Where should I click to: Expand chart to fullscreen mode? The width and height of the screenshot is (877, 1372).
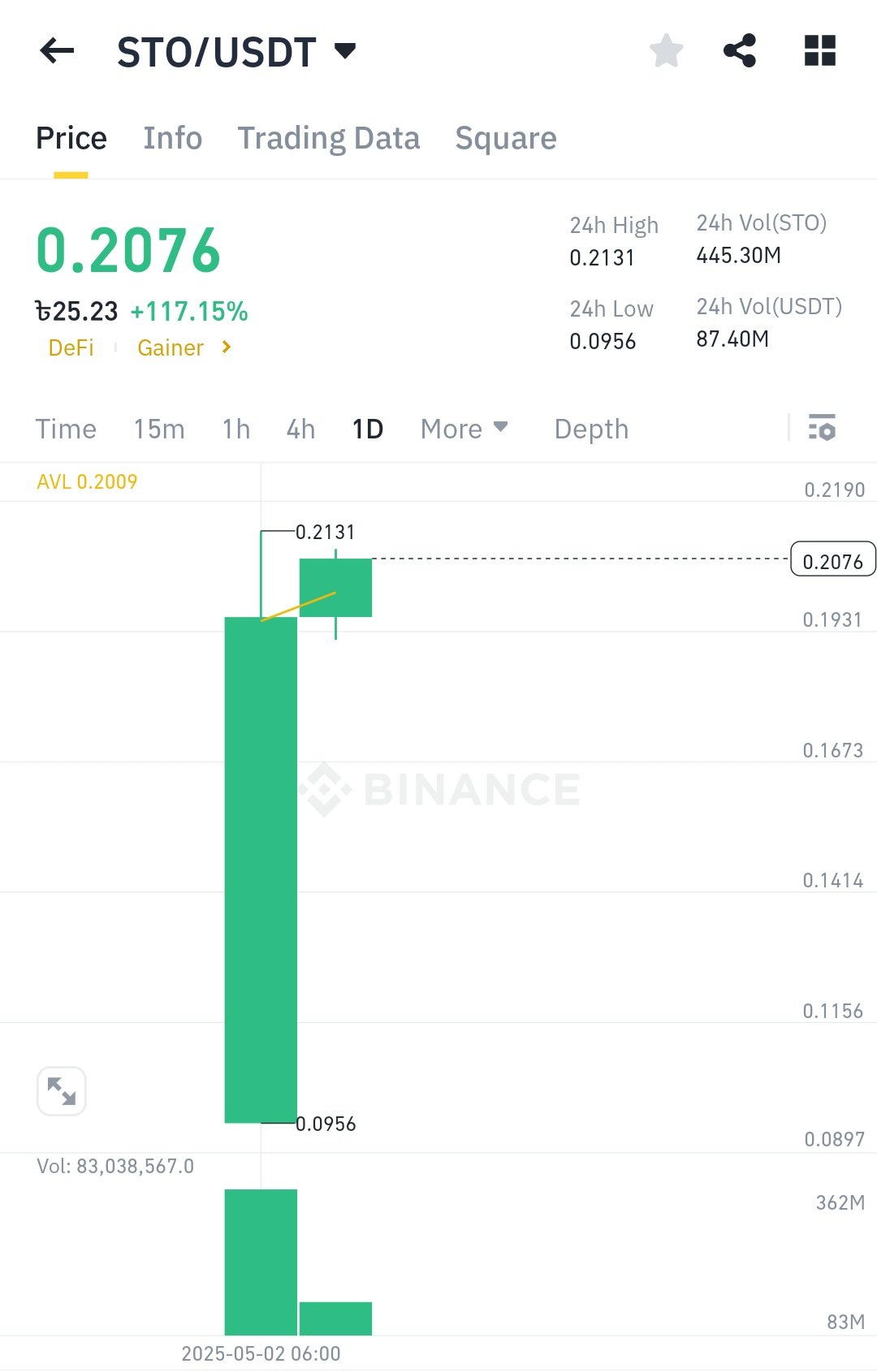click(x=62, y=1091)
